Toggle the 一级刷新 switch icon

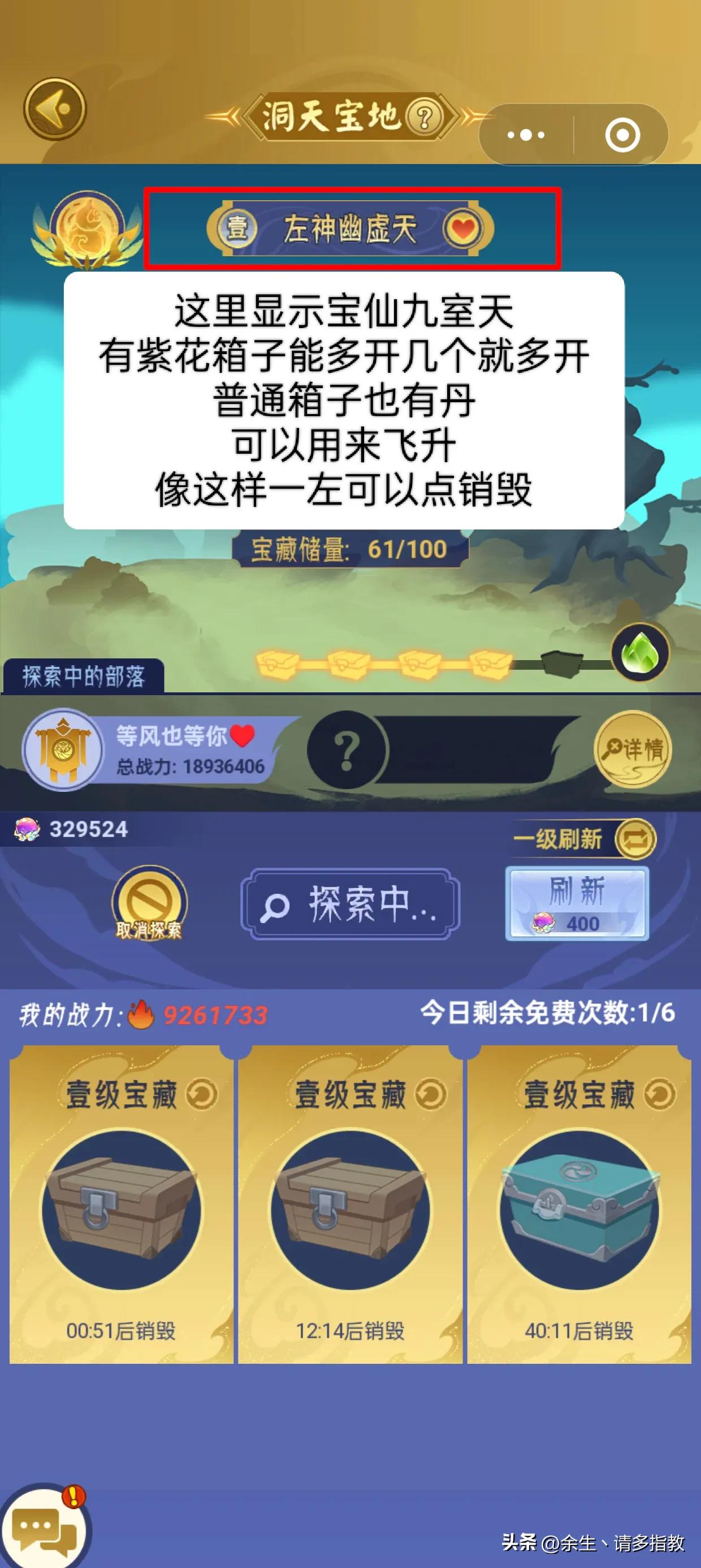(x=636, y=839)
